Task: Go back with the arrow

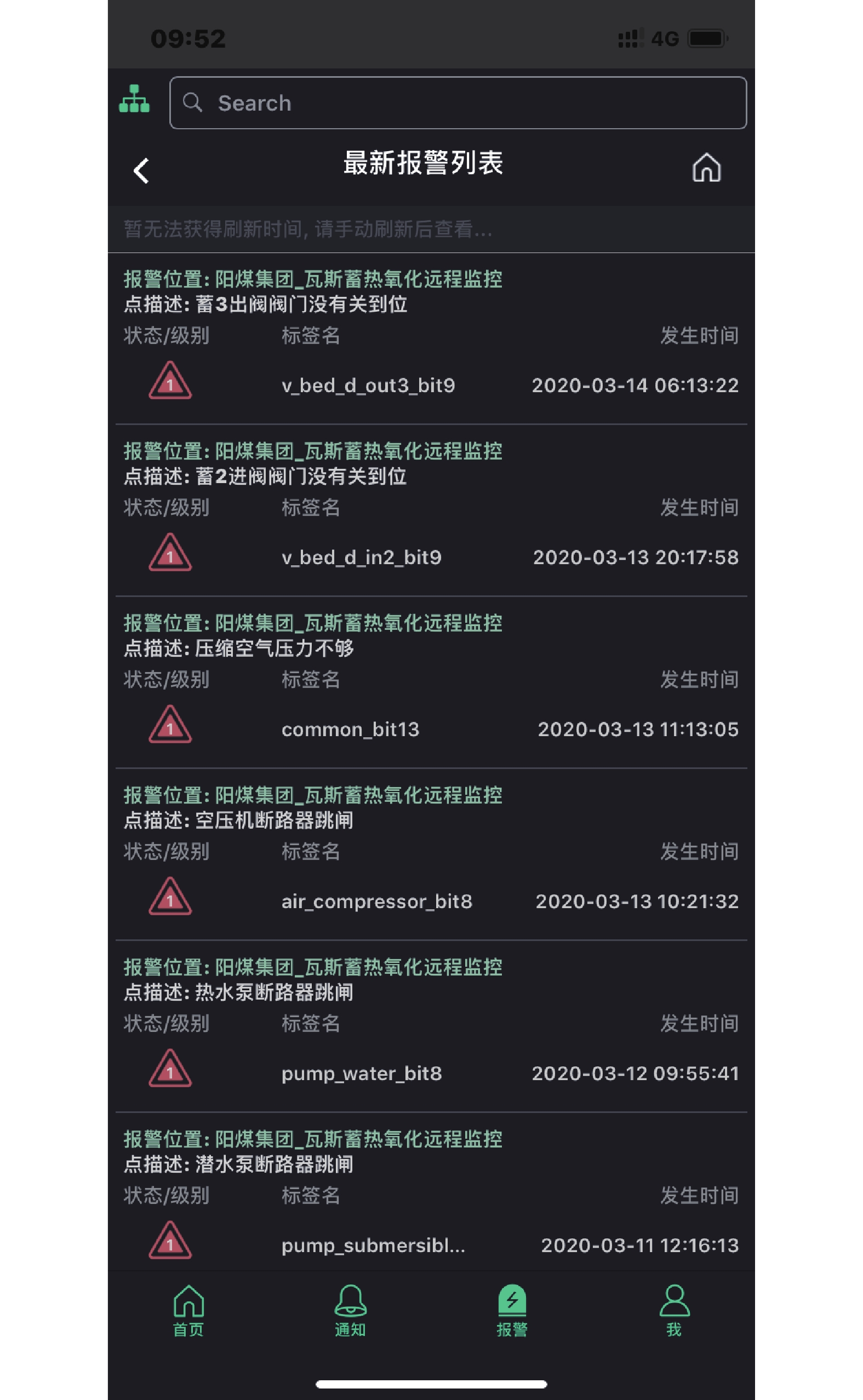Action: (x=141, y=170)
